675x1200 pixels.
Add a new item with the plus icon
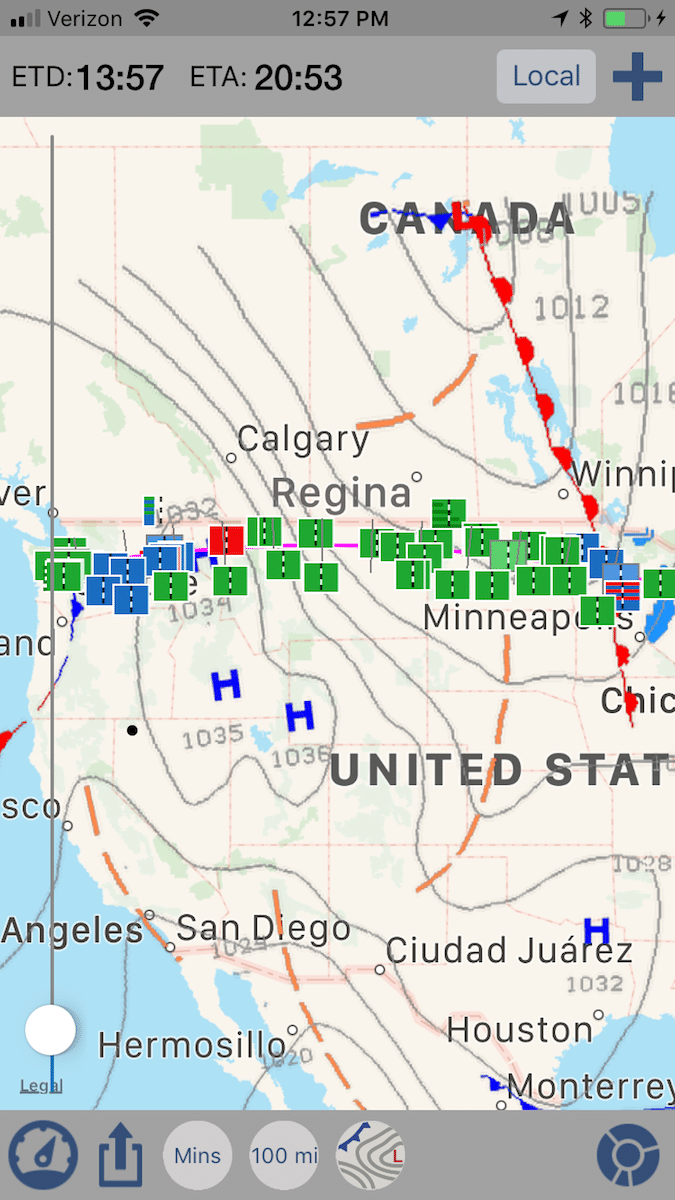(638, 77)
